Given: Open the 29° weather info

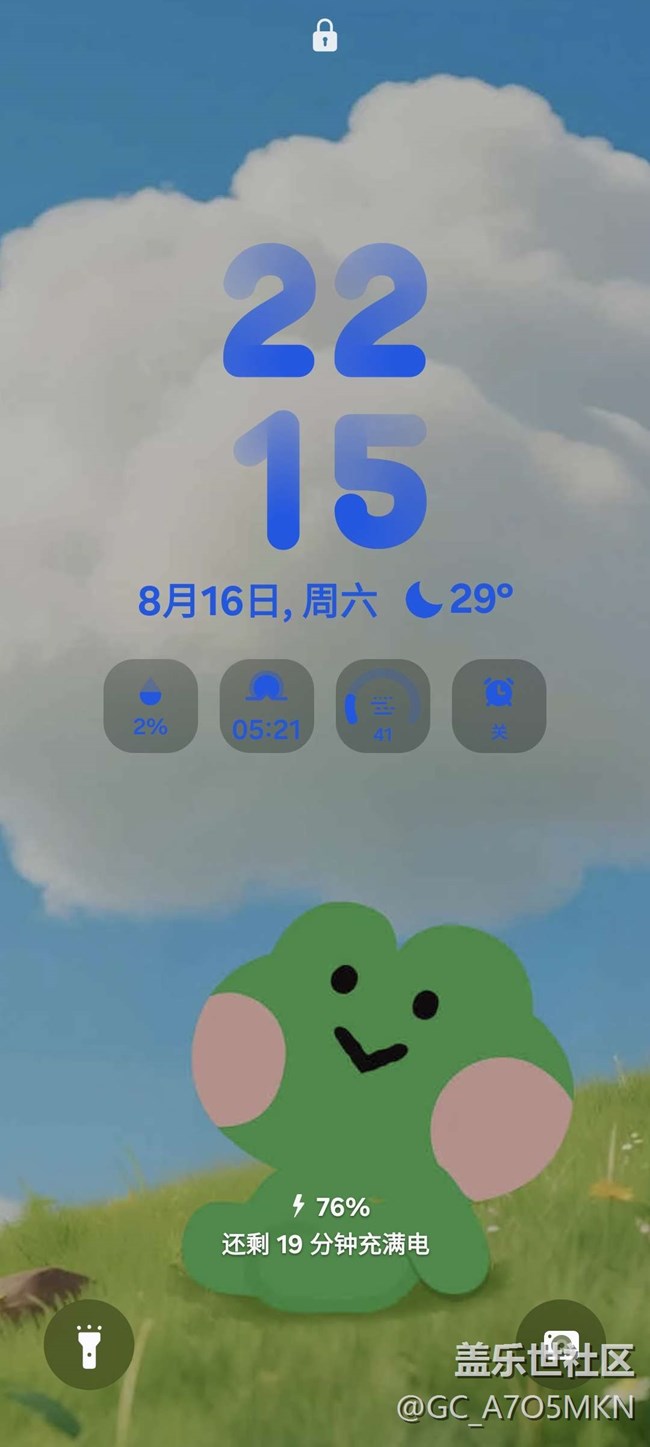Looking at the screenshot, I should 459,600.
